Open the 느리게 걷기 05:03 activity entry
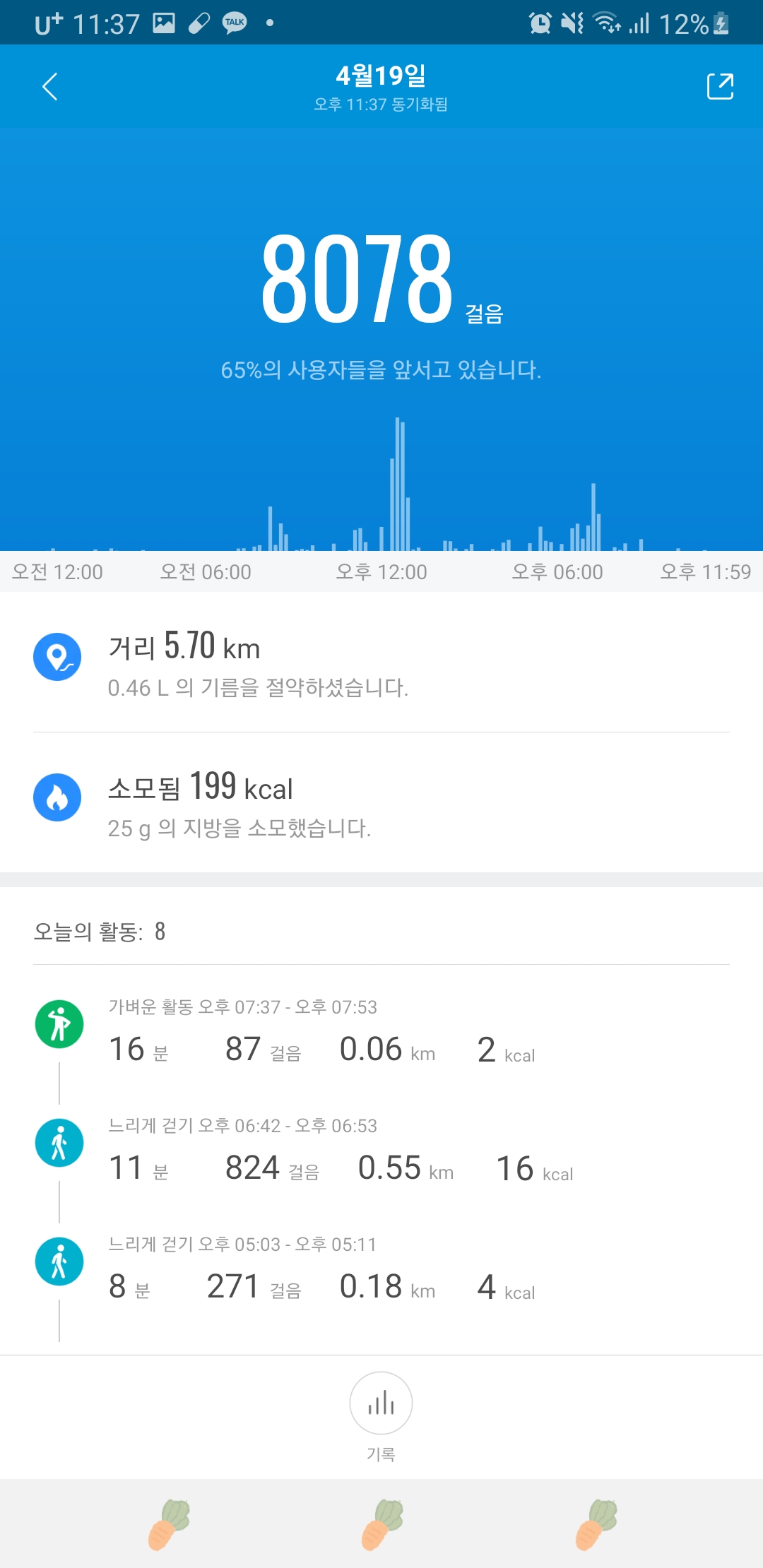763x1568 pixels. [x=381, y=1269]
